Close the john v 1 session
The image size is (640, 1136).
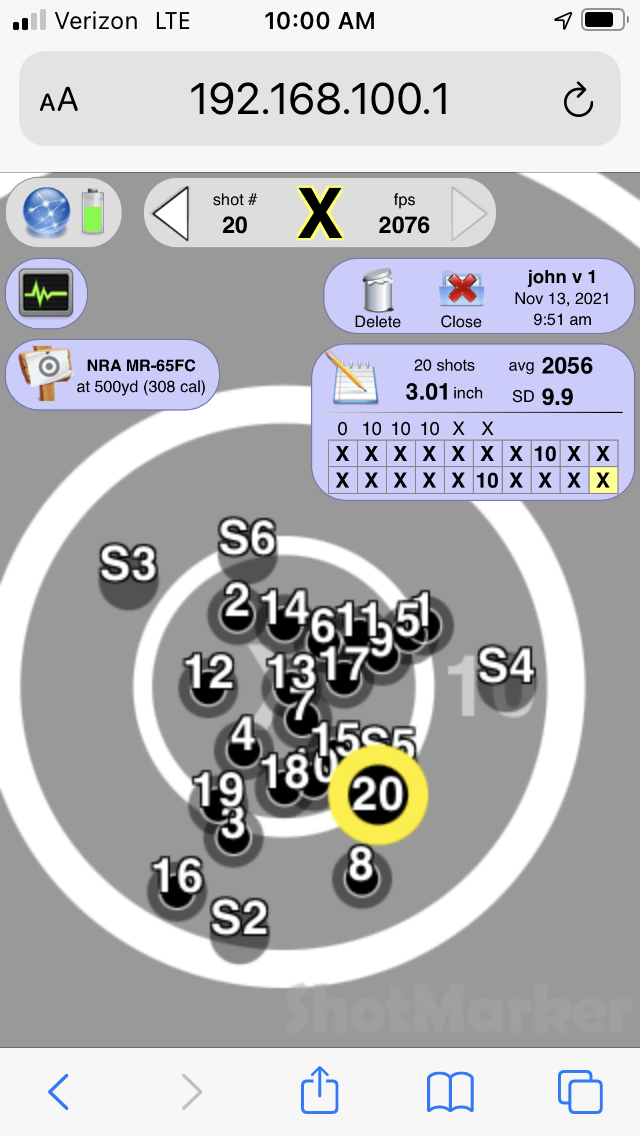461,298
